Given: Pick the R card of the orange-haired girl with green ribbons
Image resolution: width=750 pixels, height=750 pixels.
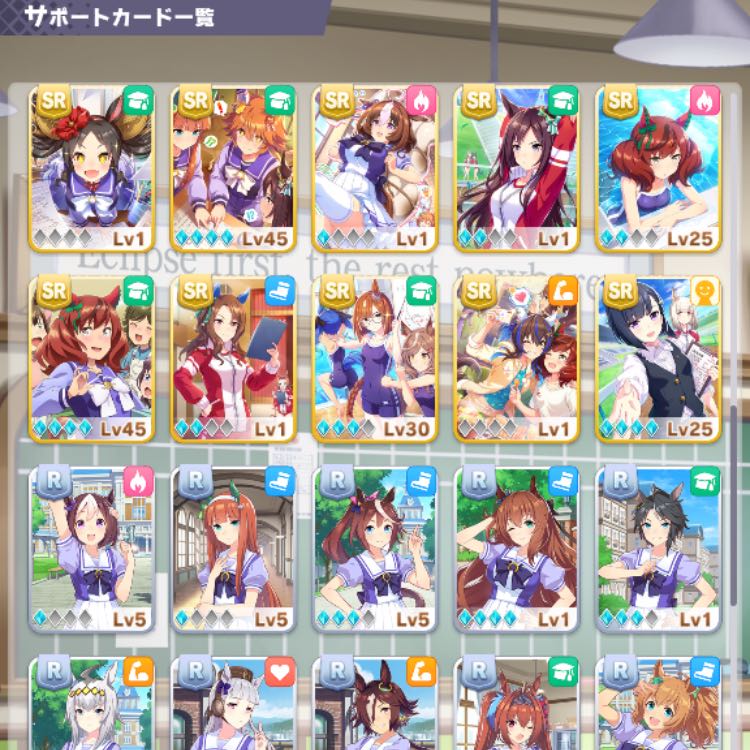Looking at the screenshot, I should pyautogui.click(x=659, y=705).
